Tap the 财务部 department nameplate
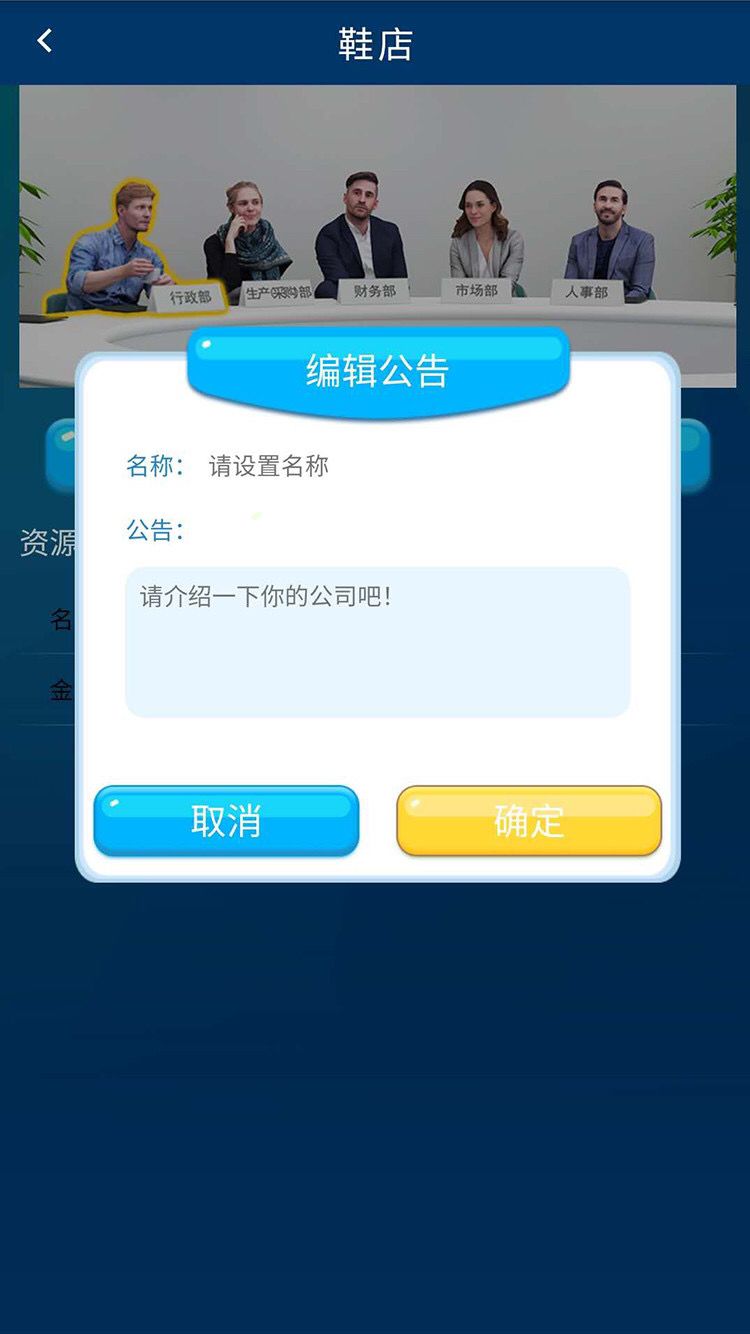Image resolution: width=750 pixels, height=1334 pixels. click(x=376, y=292)
